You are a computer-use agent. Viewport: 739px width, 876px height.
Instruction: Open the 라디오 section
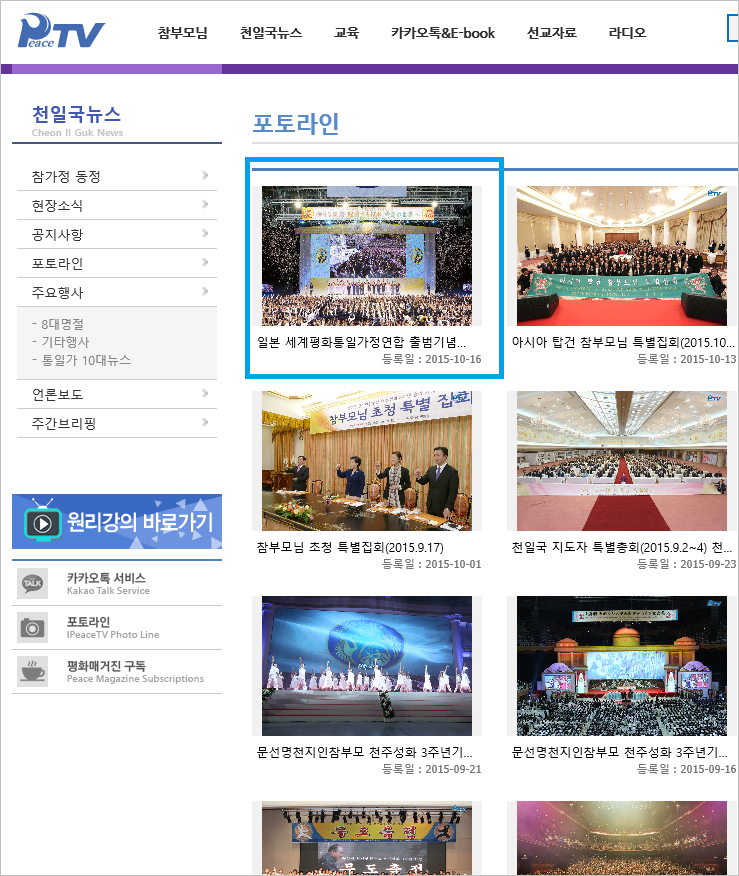627,33
